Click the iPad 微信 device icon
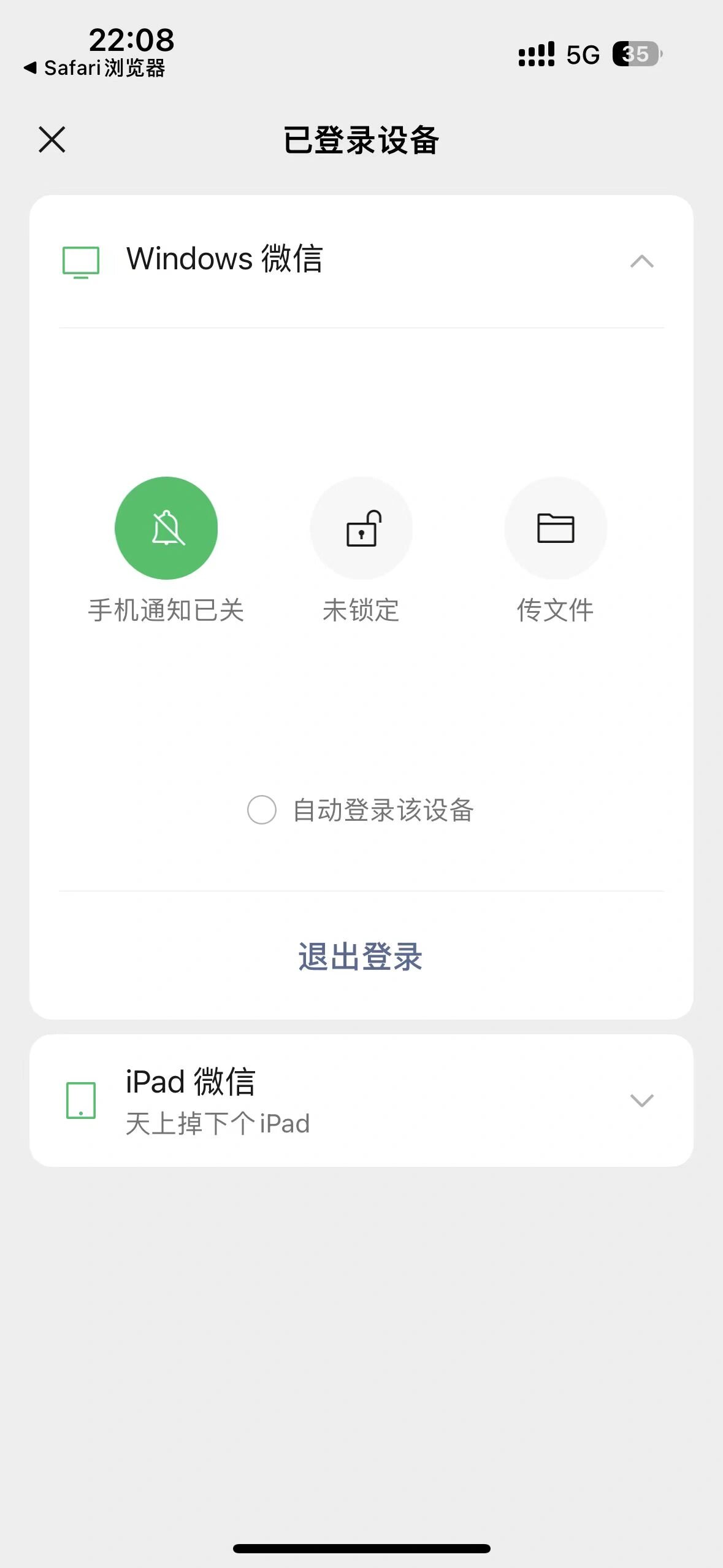The height and width of the screenshot is (1568, 723). [x=80, y=1101]
